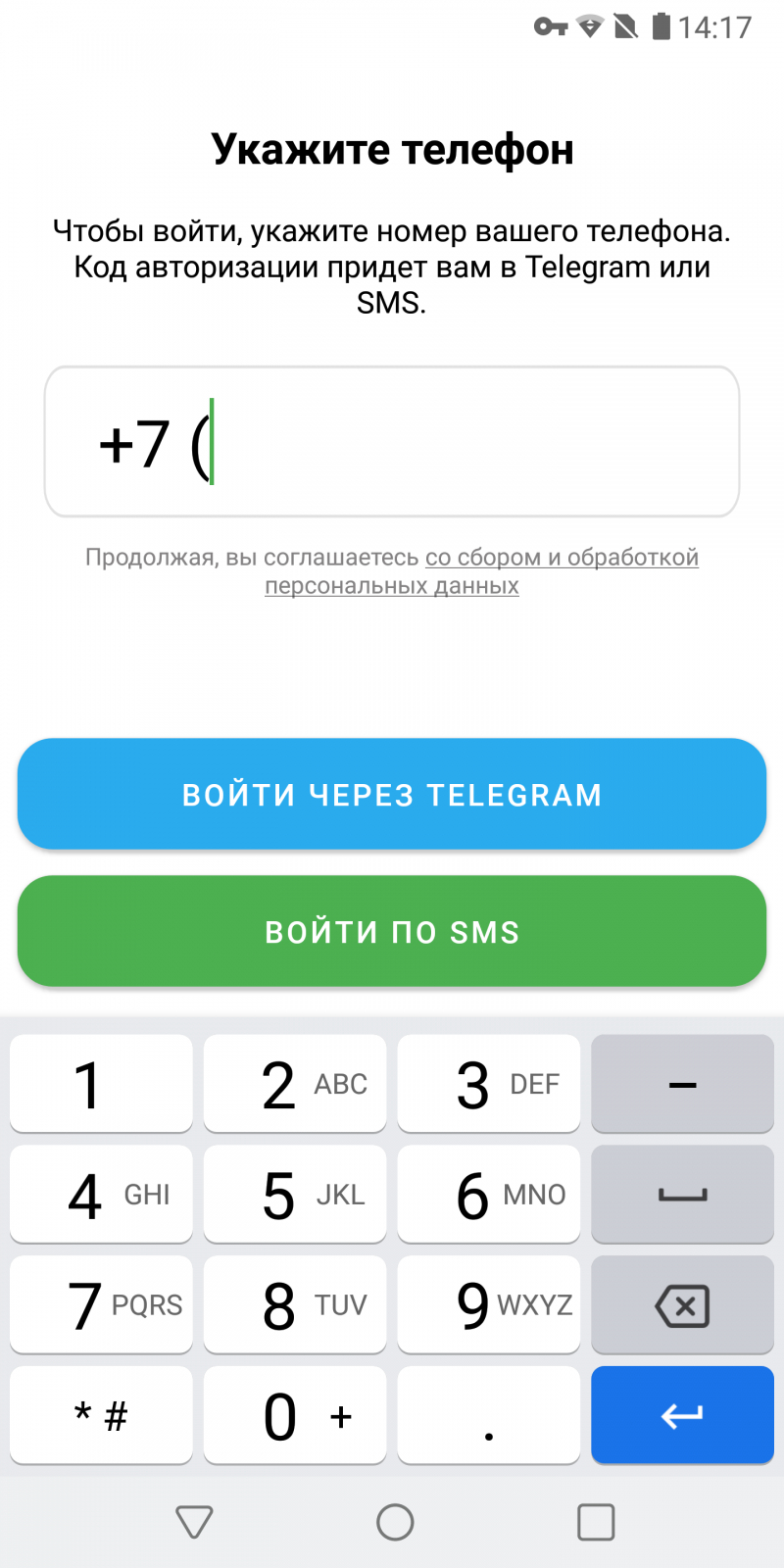Focus the phone number input field
The height and width of the screenshot is (1568, 784).
pyautogui.click(x=392, y=442)
